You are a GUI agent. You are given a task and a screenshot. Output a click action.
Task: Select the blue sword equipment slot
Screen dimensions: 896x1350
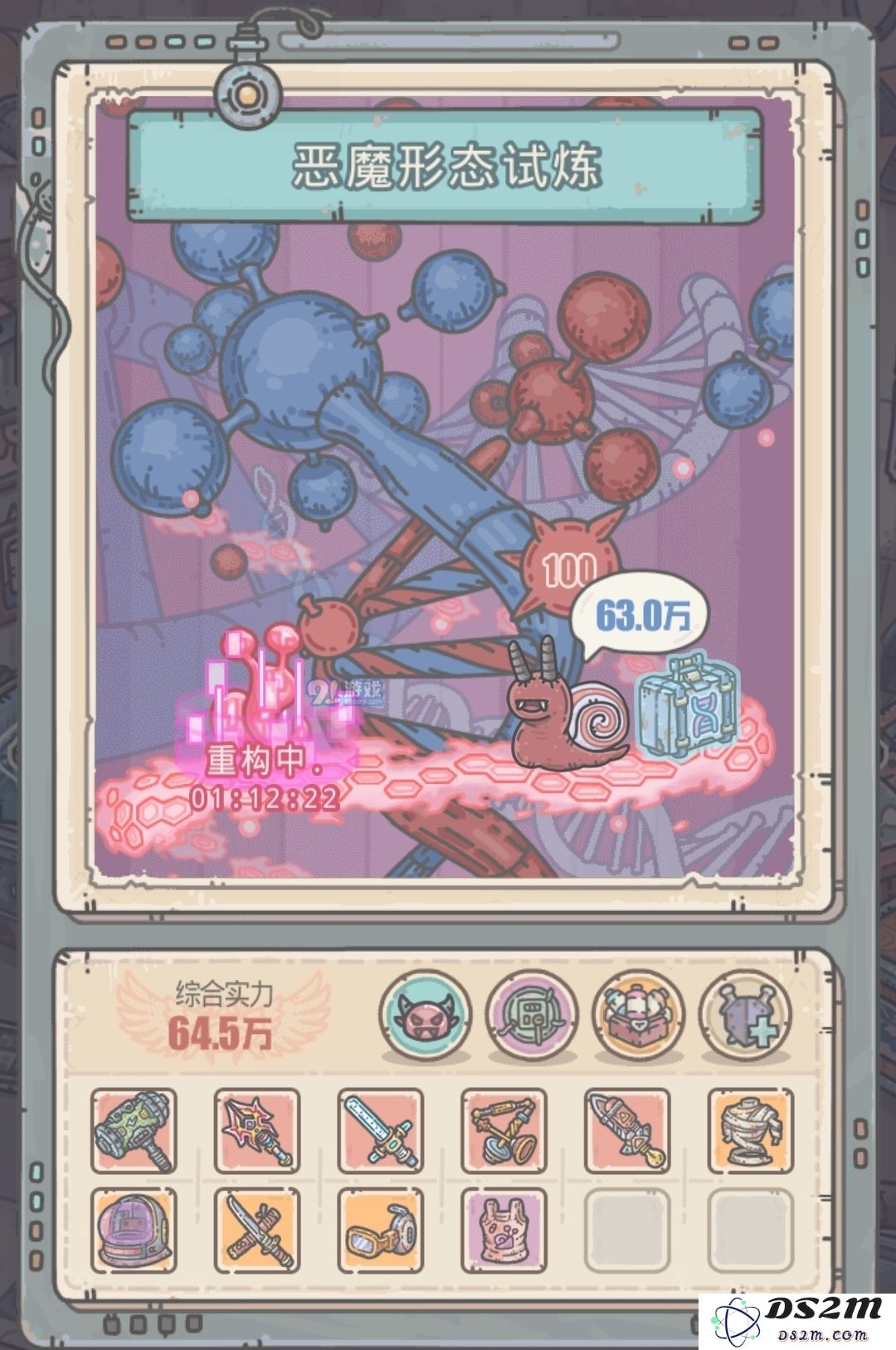(x=380, y=1131)
